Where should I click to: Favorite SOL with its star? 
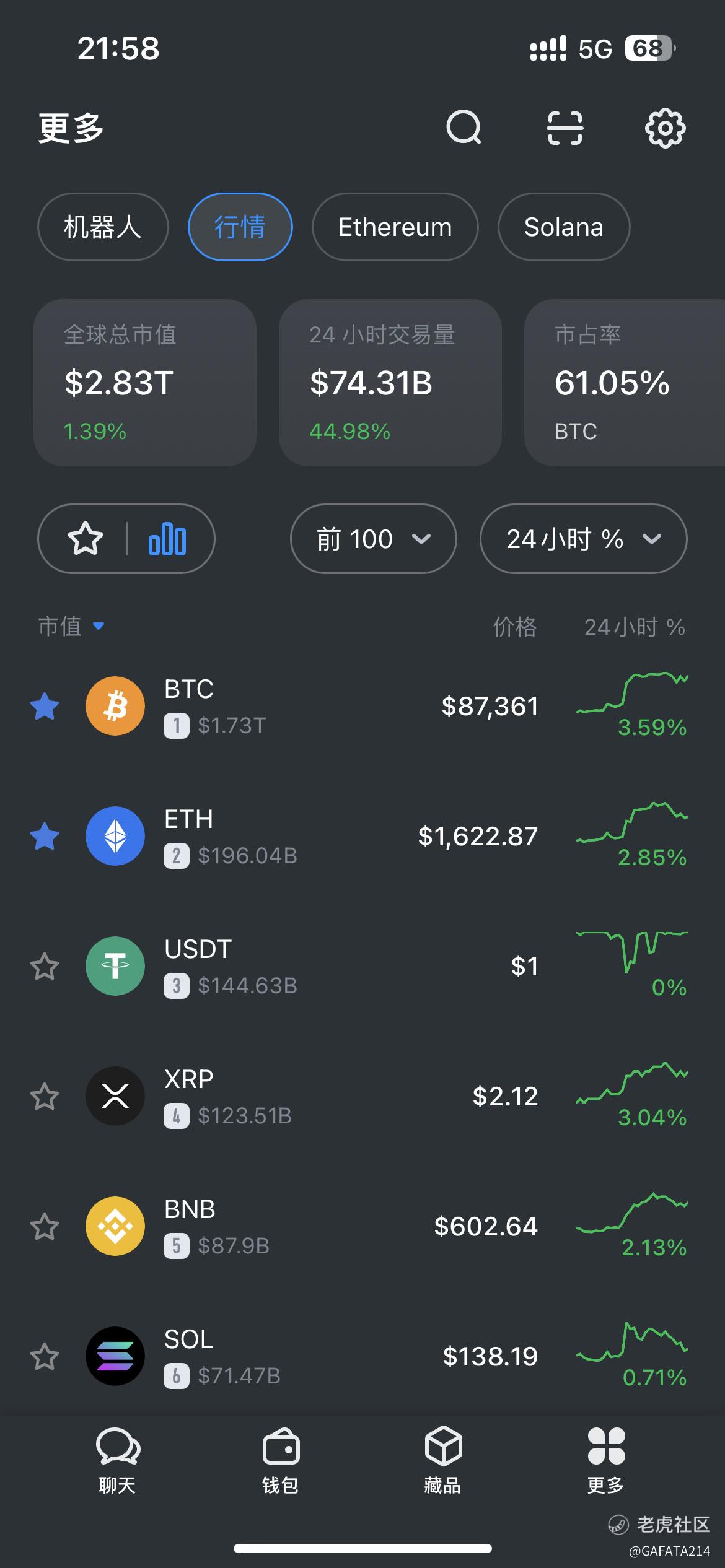[x=45, y=1356]
